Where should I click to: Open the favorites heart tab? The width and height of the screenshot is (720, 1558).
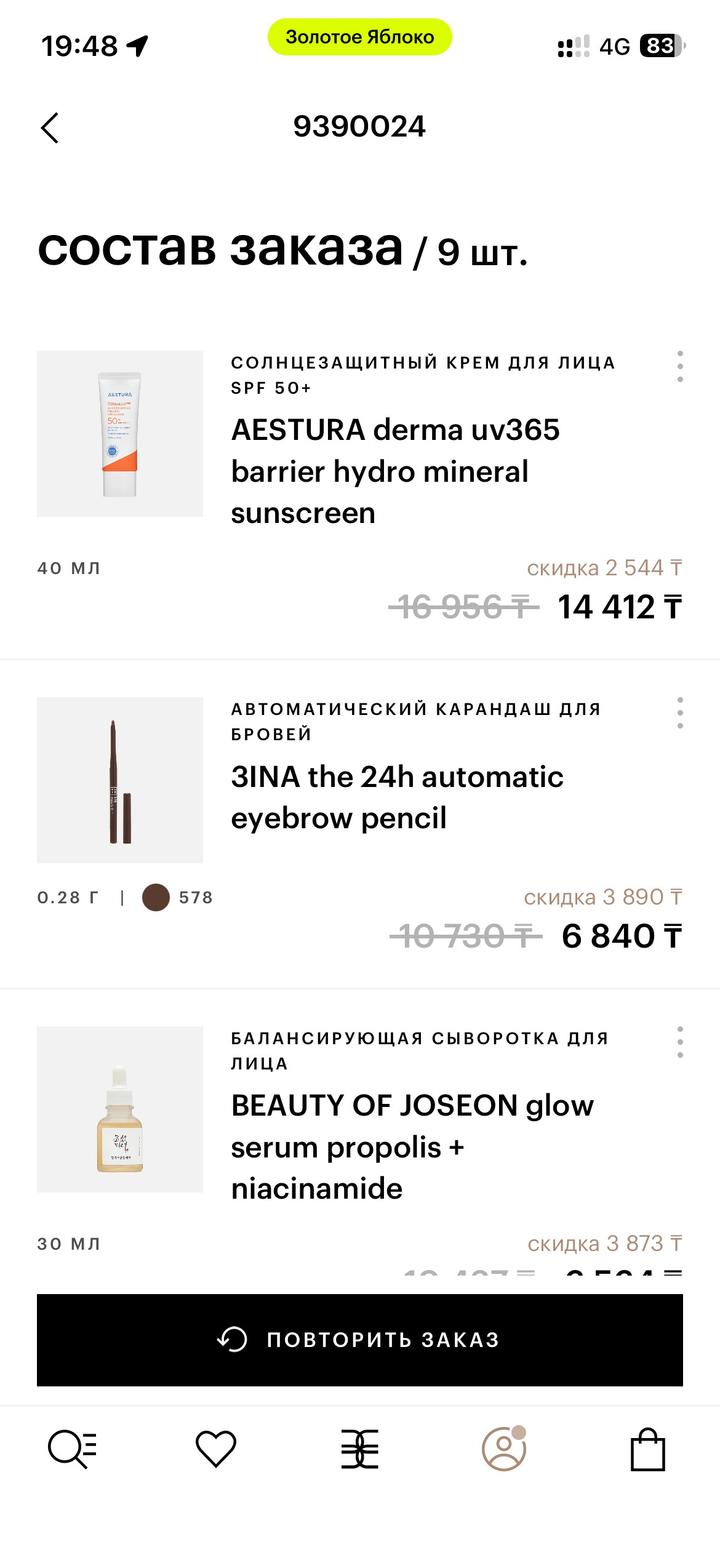(x=216, y=1449)
